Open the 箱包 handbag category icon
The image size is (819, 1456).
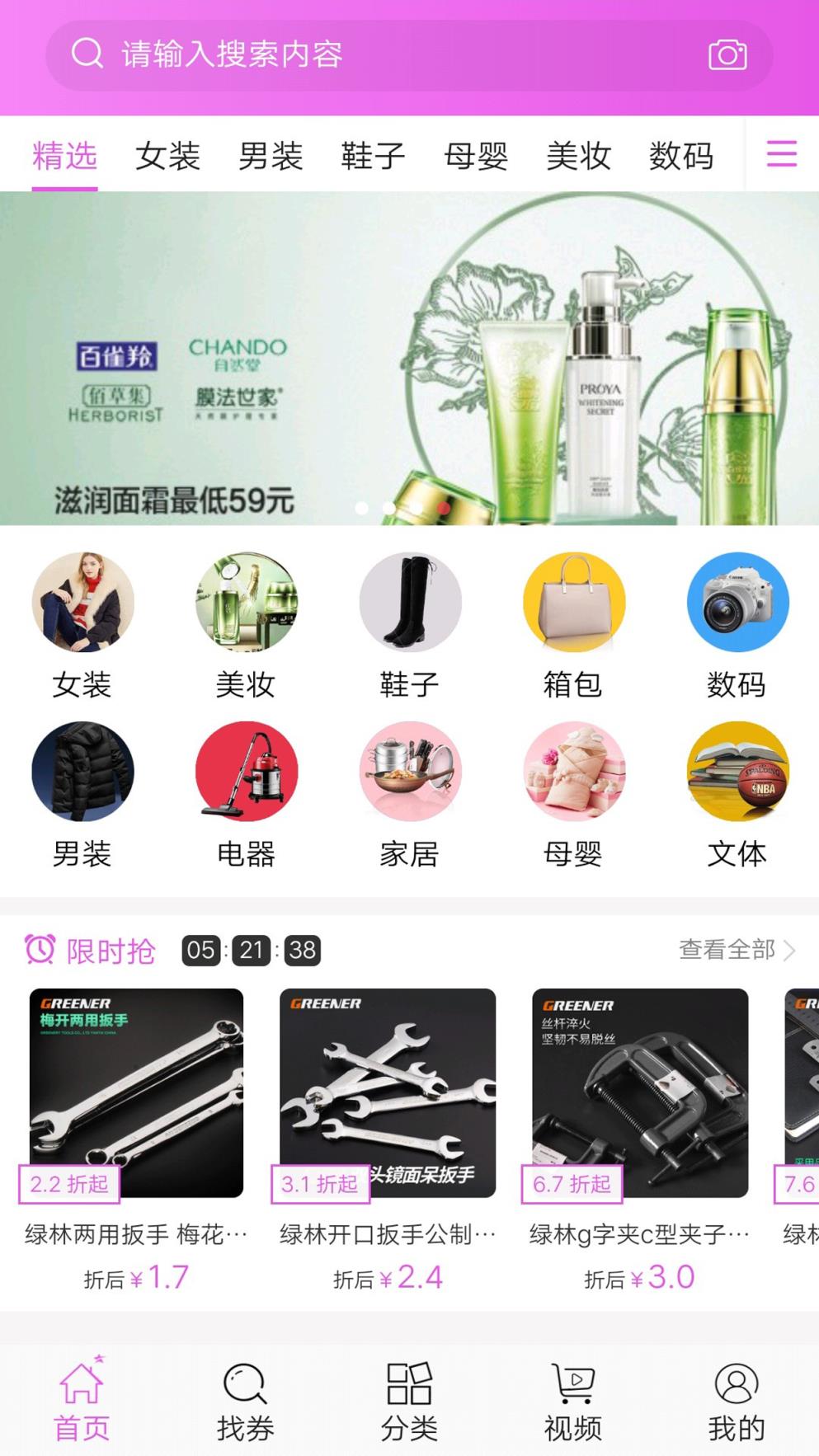coord(574,603)
